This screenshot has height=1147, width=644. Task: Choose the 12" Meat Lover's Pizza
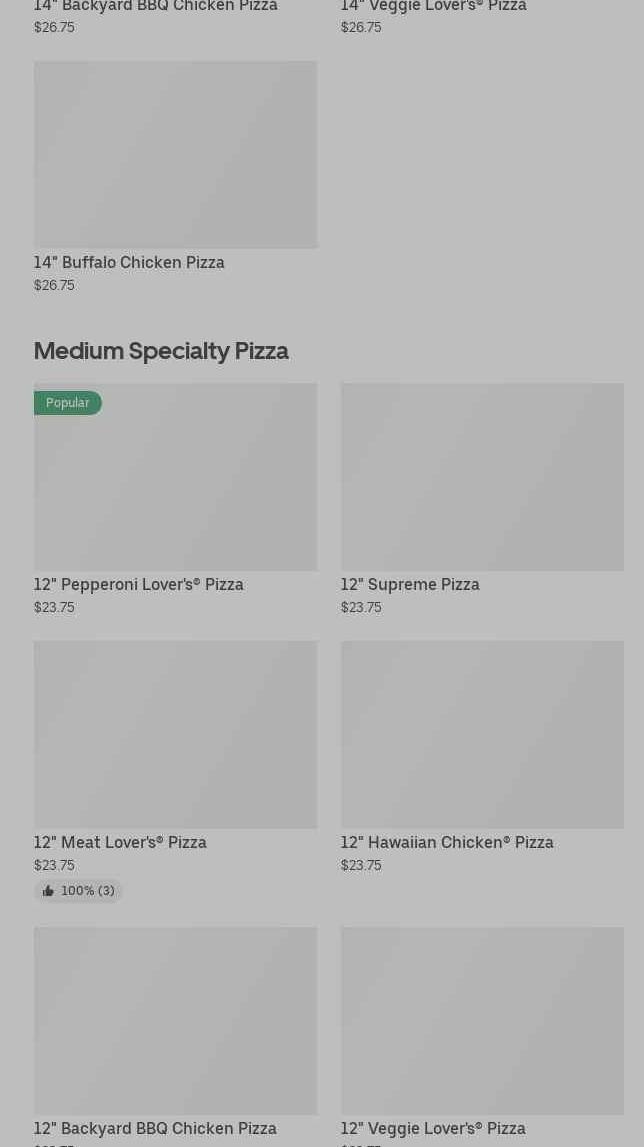pos(176,772)
